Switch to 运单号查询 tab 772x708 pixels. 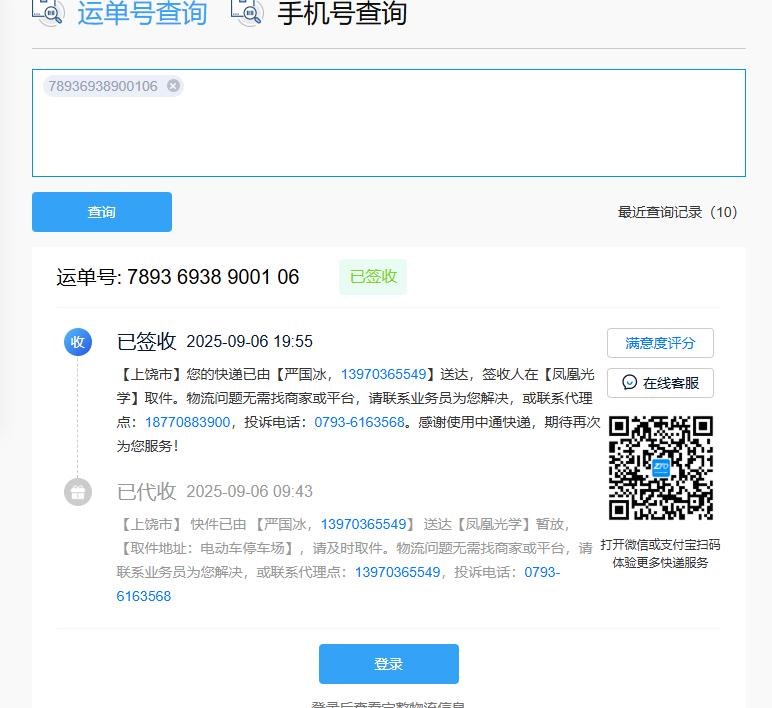141,14
